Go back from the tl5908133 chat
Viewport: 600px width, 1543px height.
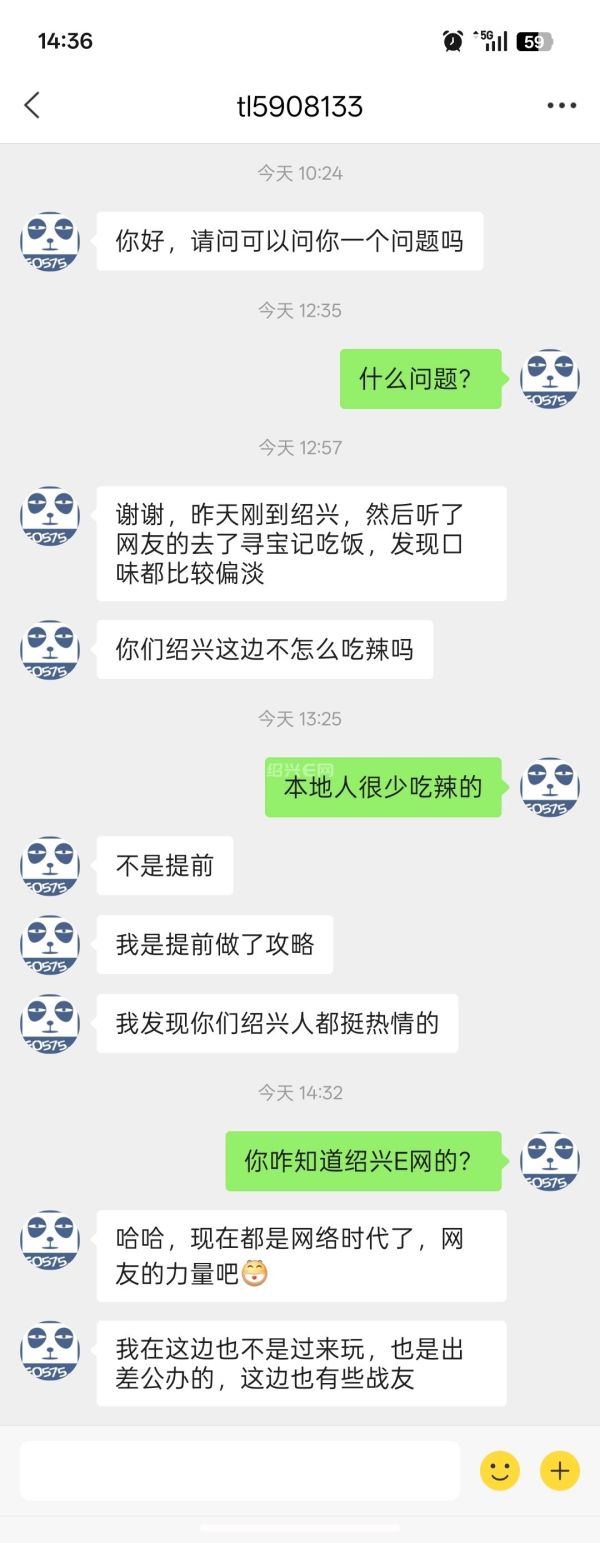(32, 106)
